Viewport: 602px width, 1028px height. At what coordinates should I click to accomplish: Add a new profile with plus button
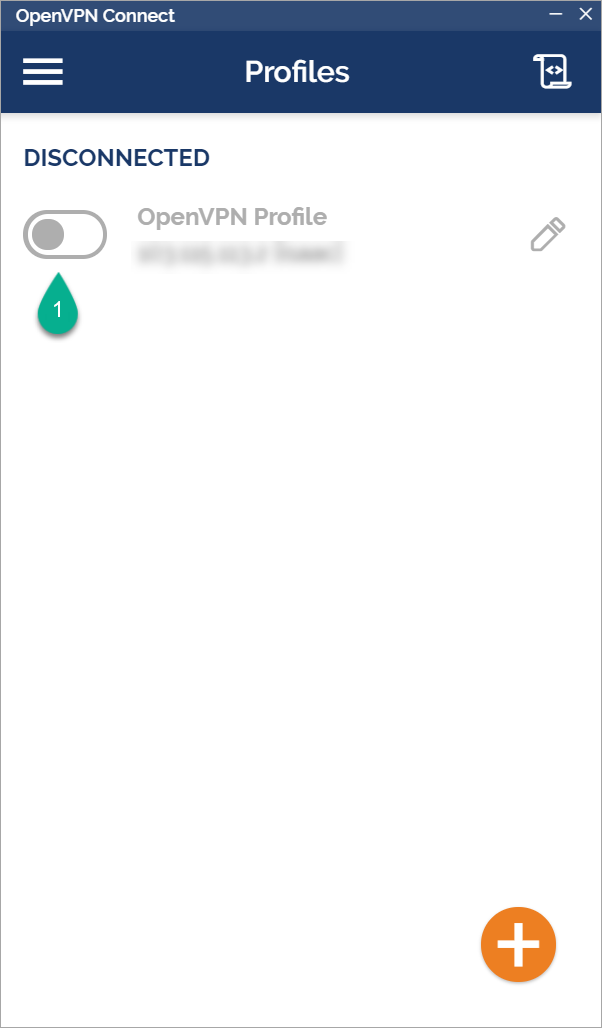pos(518,944)
